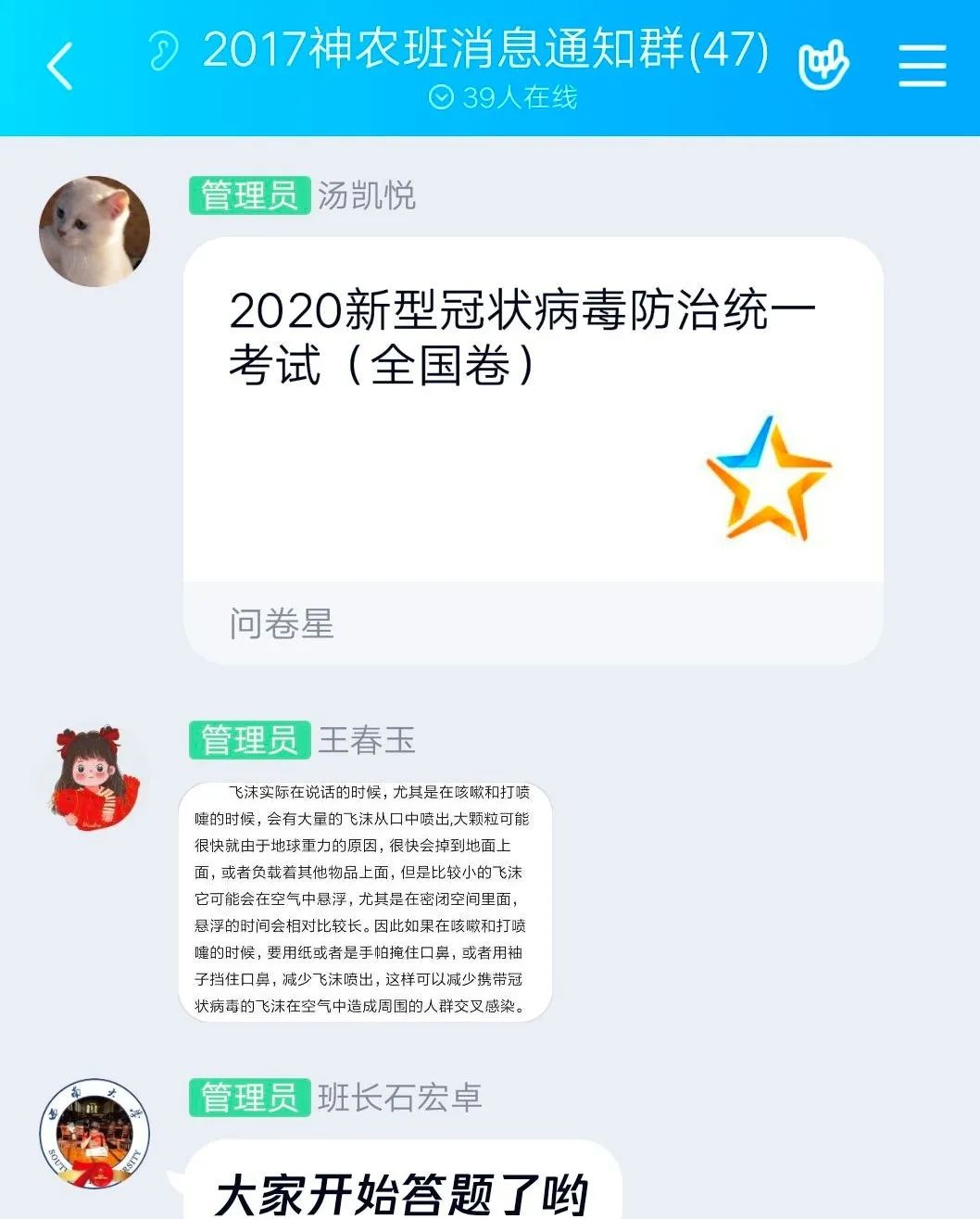Screen dimensions: 980x1219
Task: Open 王春玉's avatar profile
Action: (94, 776)
